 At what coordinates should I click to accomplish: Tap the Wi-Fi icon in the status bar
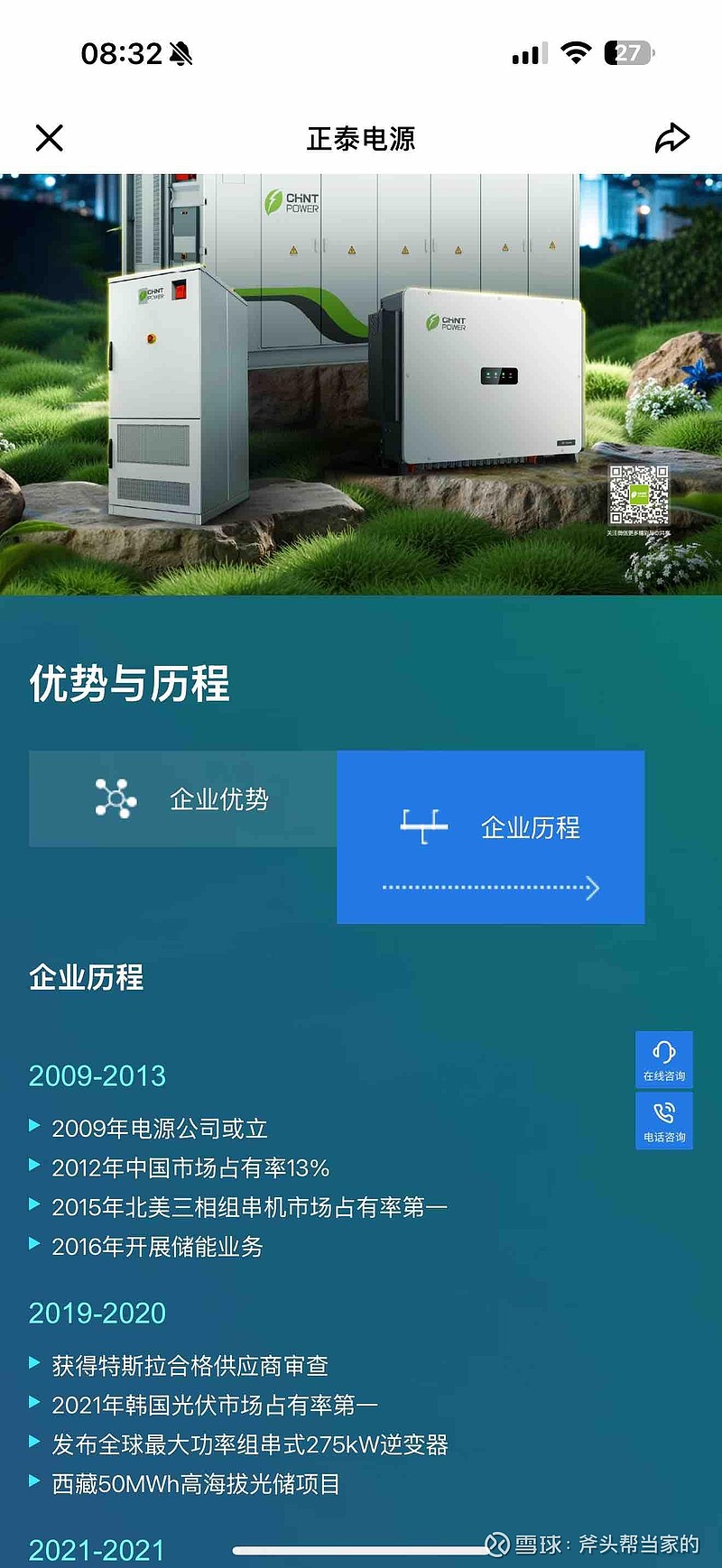tap(576, 52)
